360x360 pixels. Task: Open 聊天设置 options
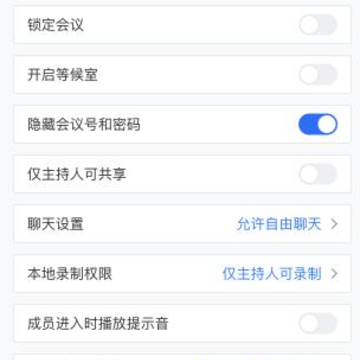point(182,224)
